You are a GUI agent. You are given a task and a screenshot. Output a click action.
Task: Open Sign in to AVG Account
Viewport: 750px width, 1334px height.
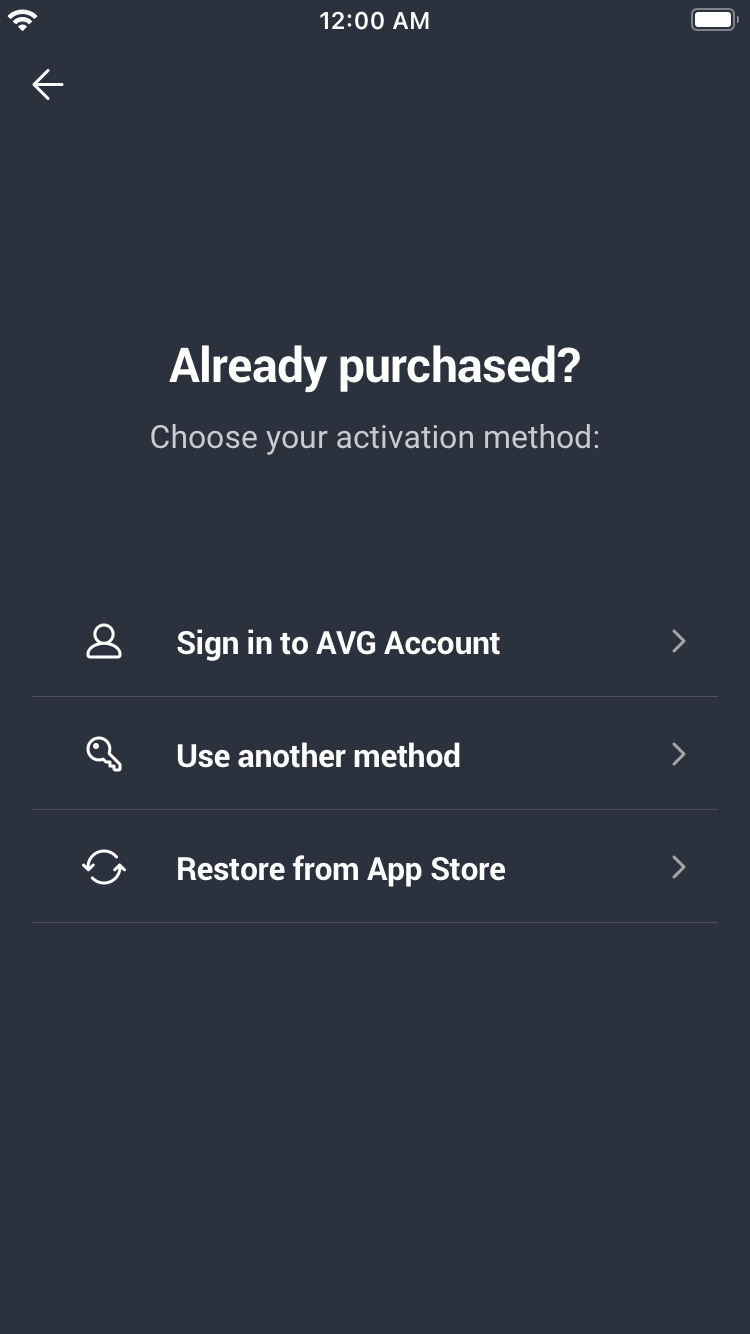[x=375, y=641]
